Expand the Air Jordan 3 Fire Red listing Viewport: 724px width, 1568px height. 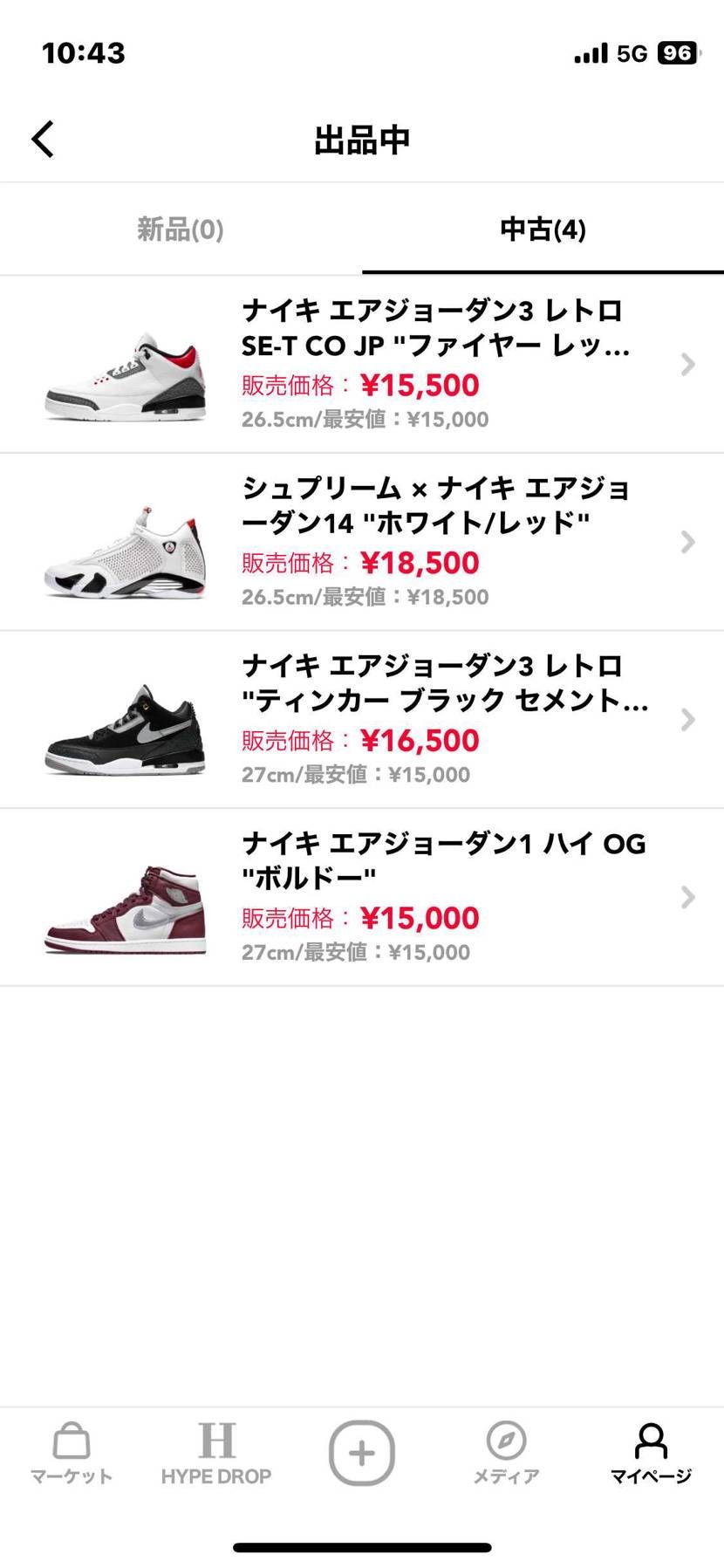(687, 364)
